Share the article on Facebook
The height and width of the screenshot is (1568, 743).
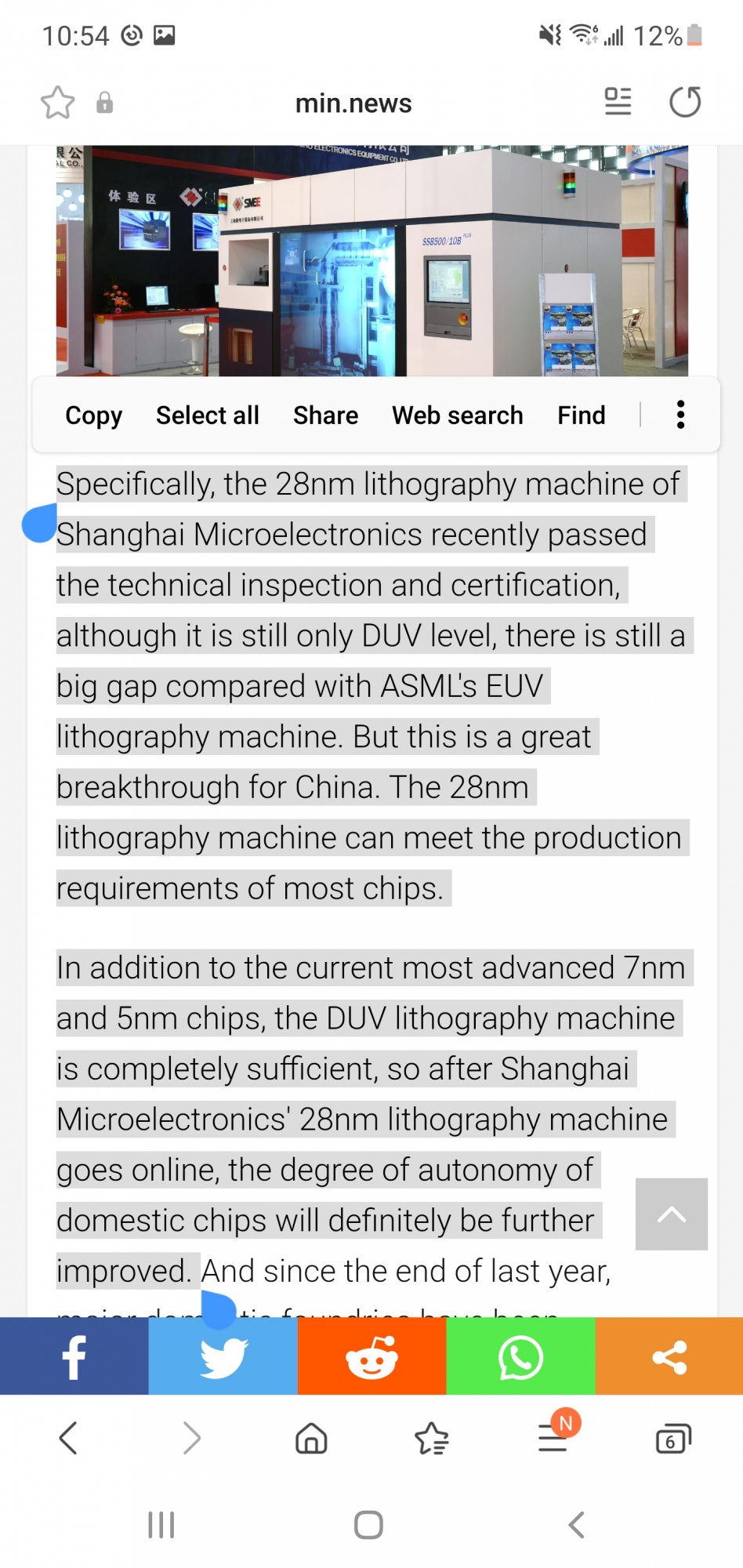pyautogui.click(x=74, y=1356)
